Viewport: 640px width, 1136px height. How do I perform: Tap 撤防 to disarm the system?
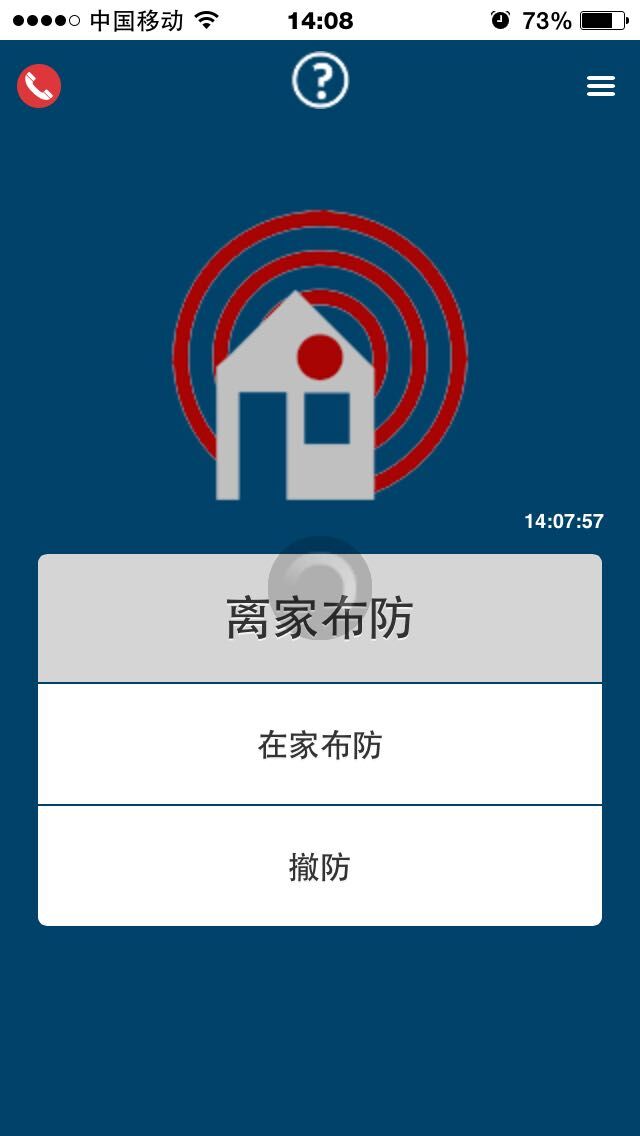tap(320, 866)
